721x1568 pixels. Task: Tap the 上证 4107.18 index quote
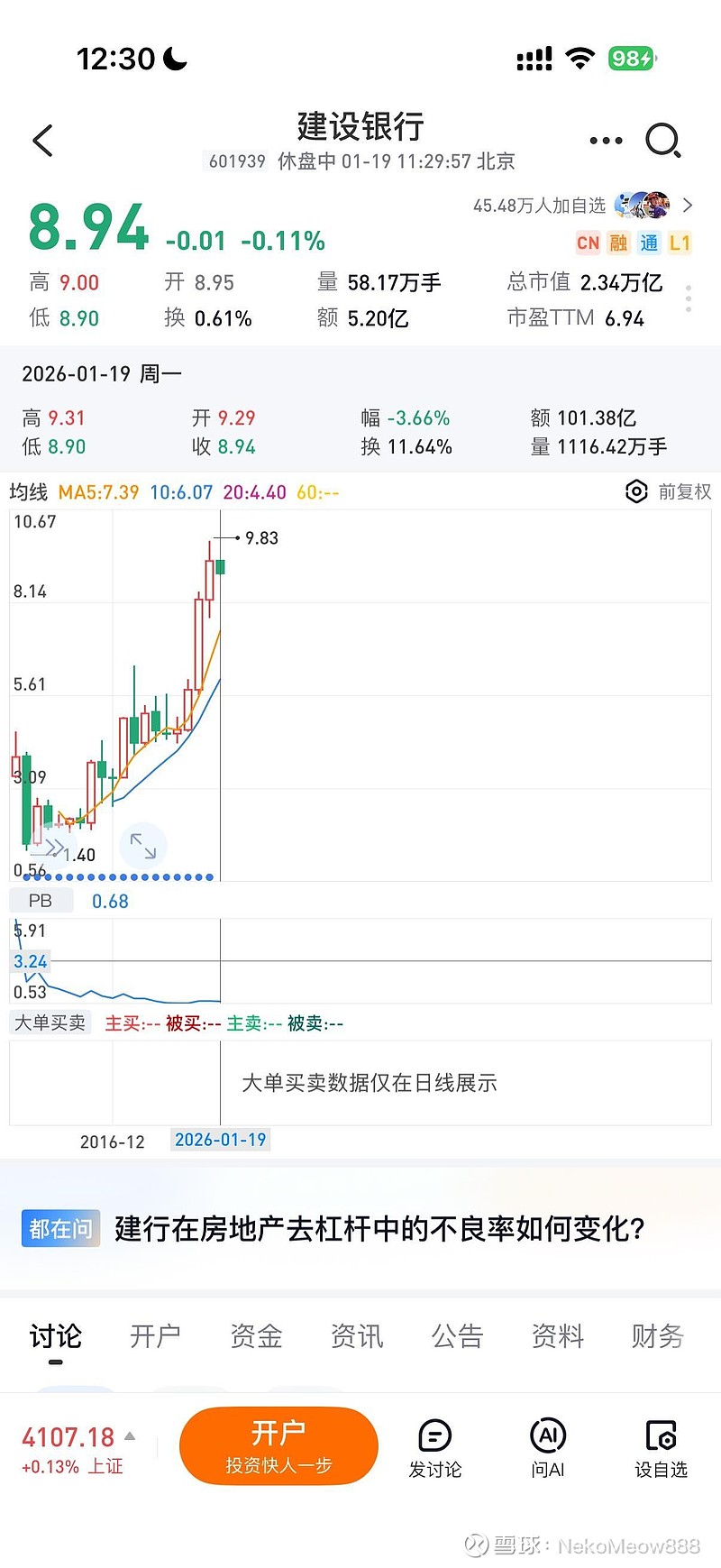point(72,1447)
